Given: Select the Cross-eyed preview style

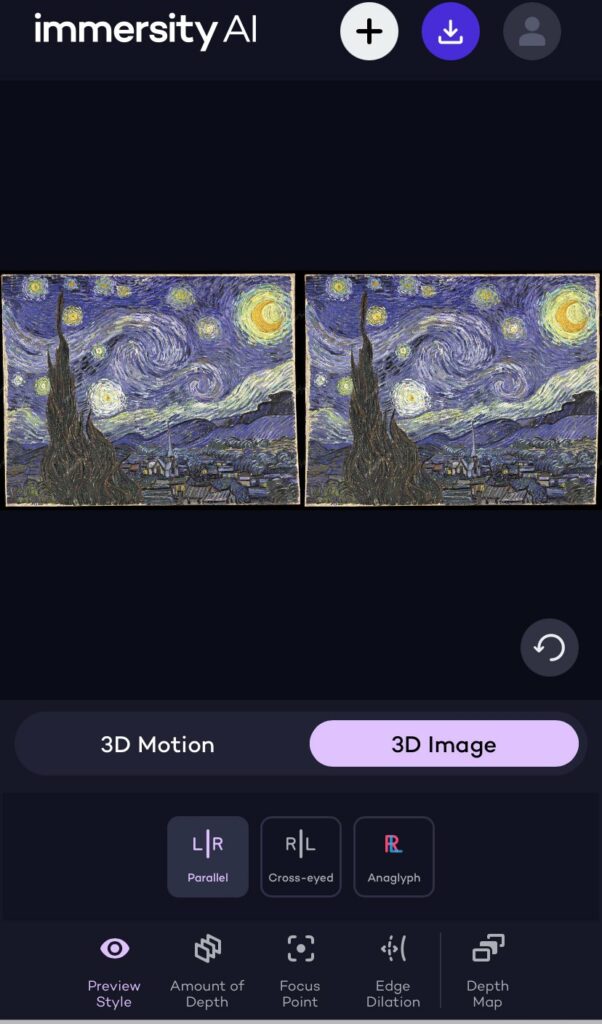Looking at the screenshot, I should [300, 856].
